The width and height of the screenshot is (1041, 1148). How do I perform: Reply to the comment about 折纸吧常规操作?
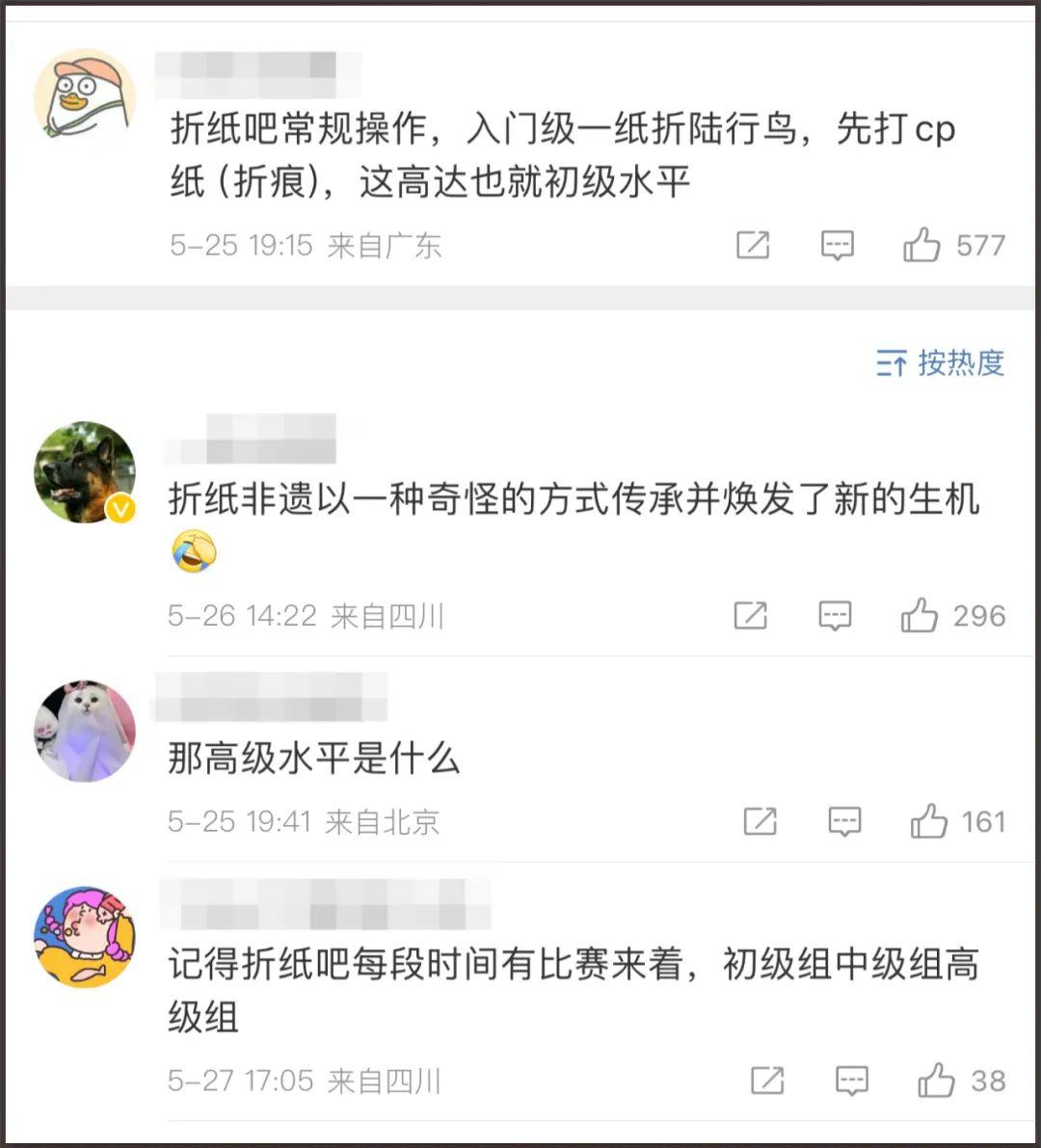[837, 246]
